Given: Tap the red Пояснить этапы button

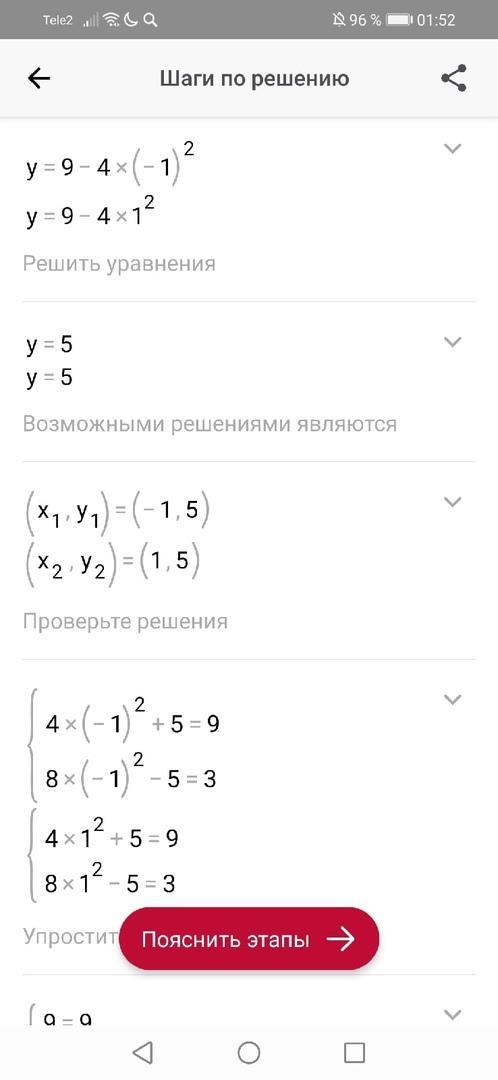Looking at the screenshot, I should (x=249, y=939).
